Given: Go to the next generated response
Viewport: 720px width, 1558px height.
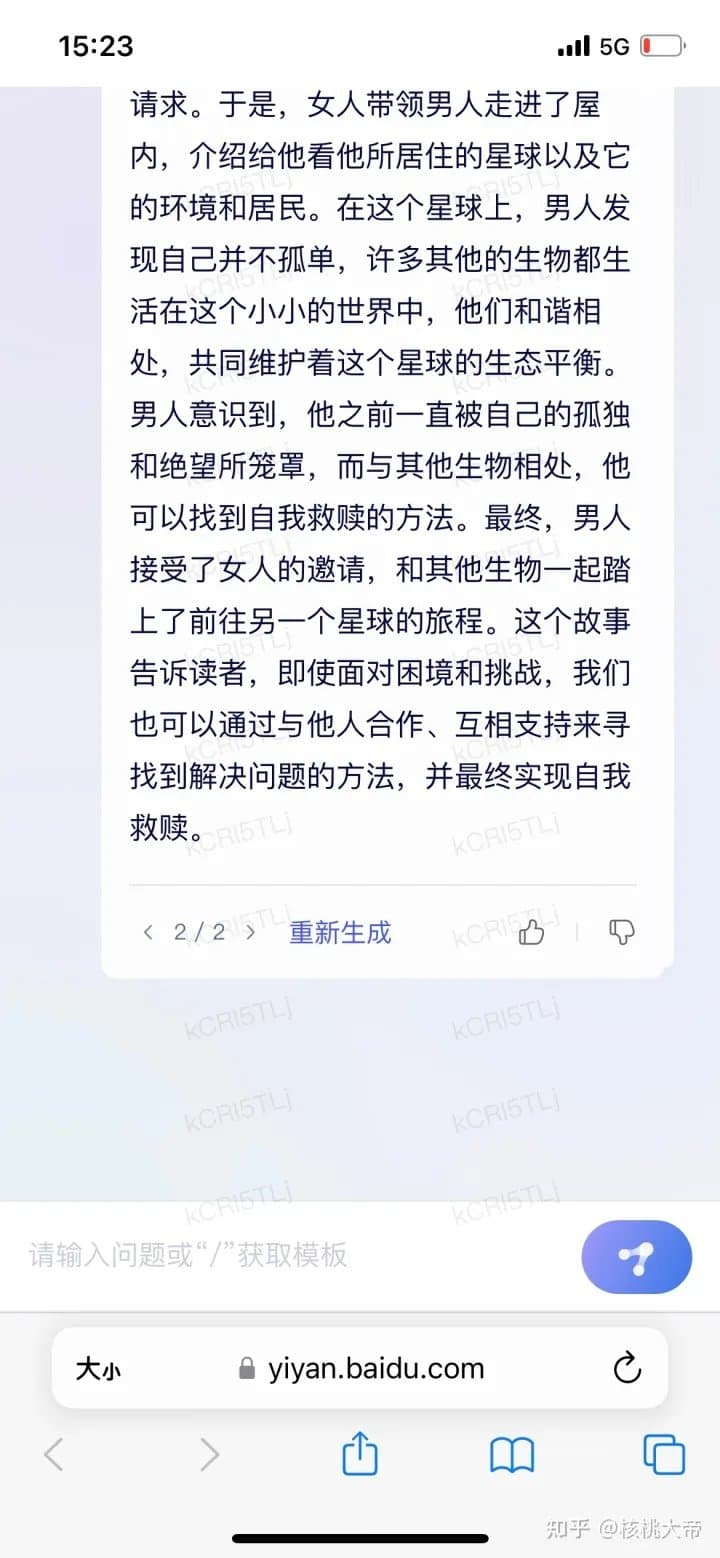Looking at the screenshot, I should click(x=250, y=932).
